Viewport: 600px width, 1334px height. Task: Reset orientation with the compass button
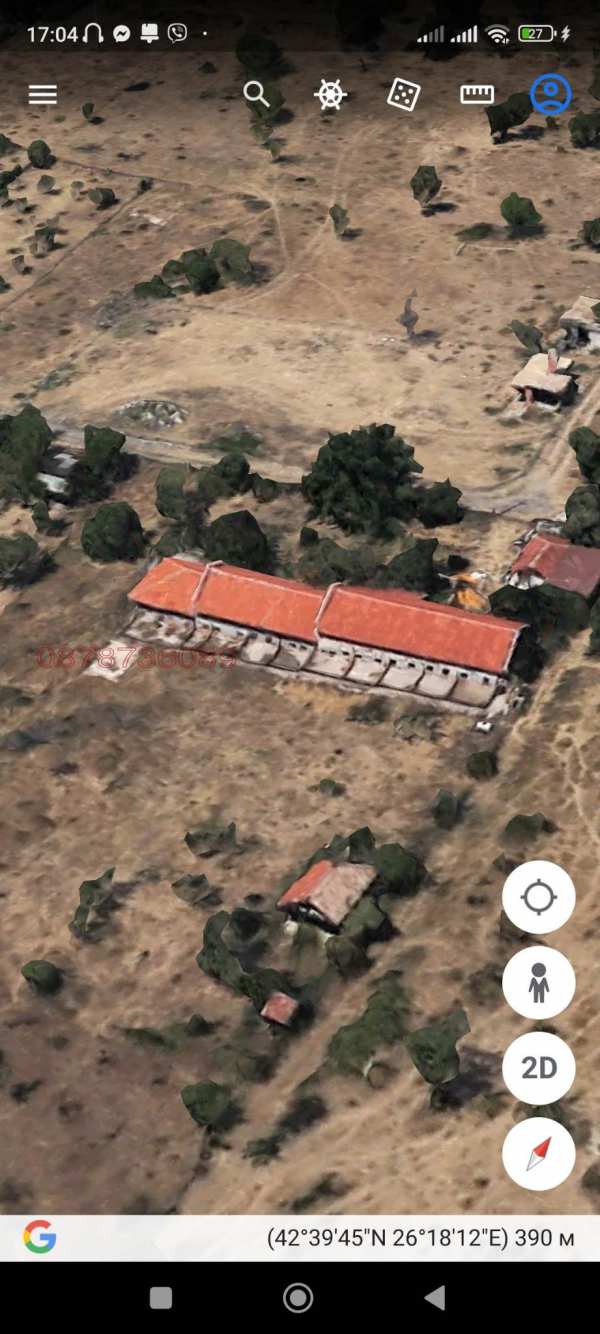pyautogui.click(x=539, y=1154)
